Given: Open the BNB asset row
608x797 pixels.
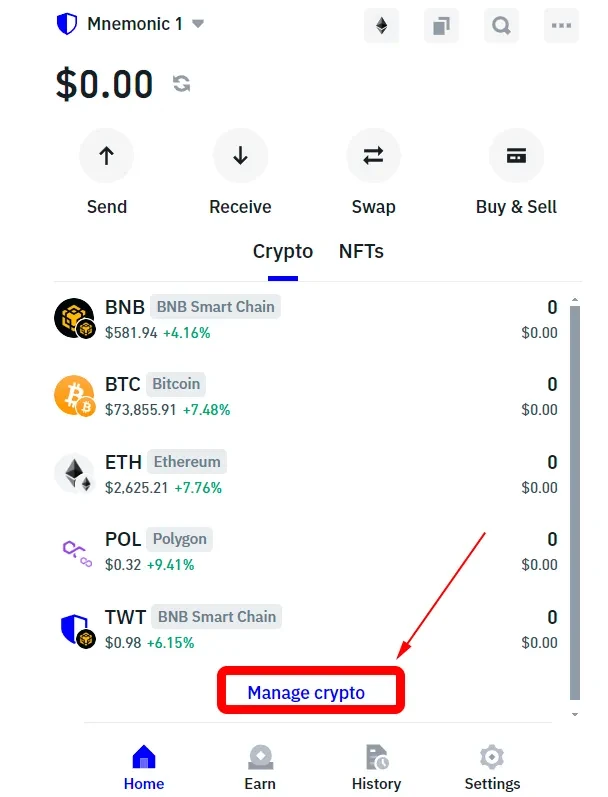Looking at the screenshot, I should [300, 319].
